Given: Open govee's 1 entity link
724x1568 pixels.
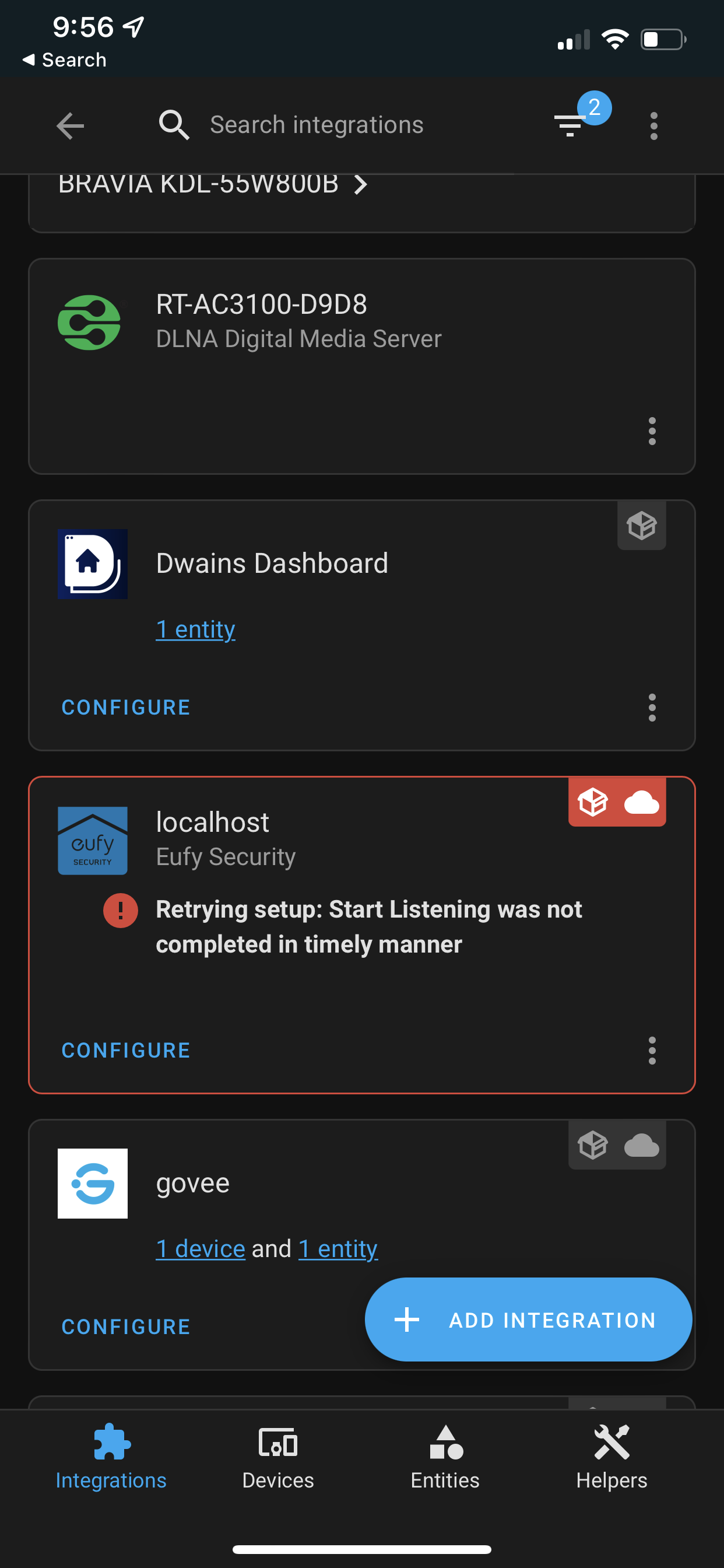Looking at the screenshot, I should click(x=338, y=1248).
